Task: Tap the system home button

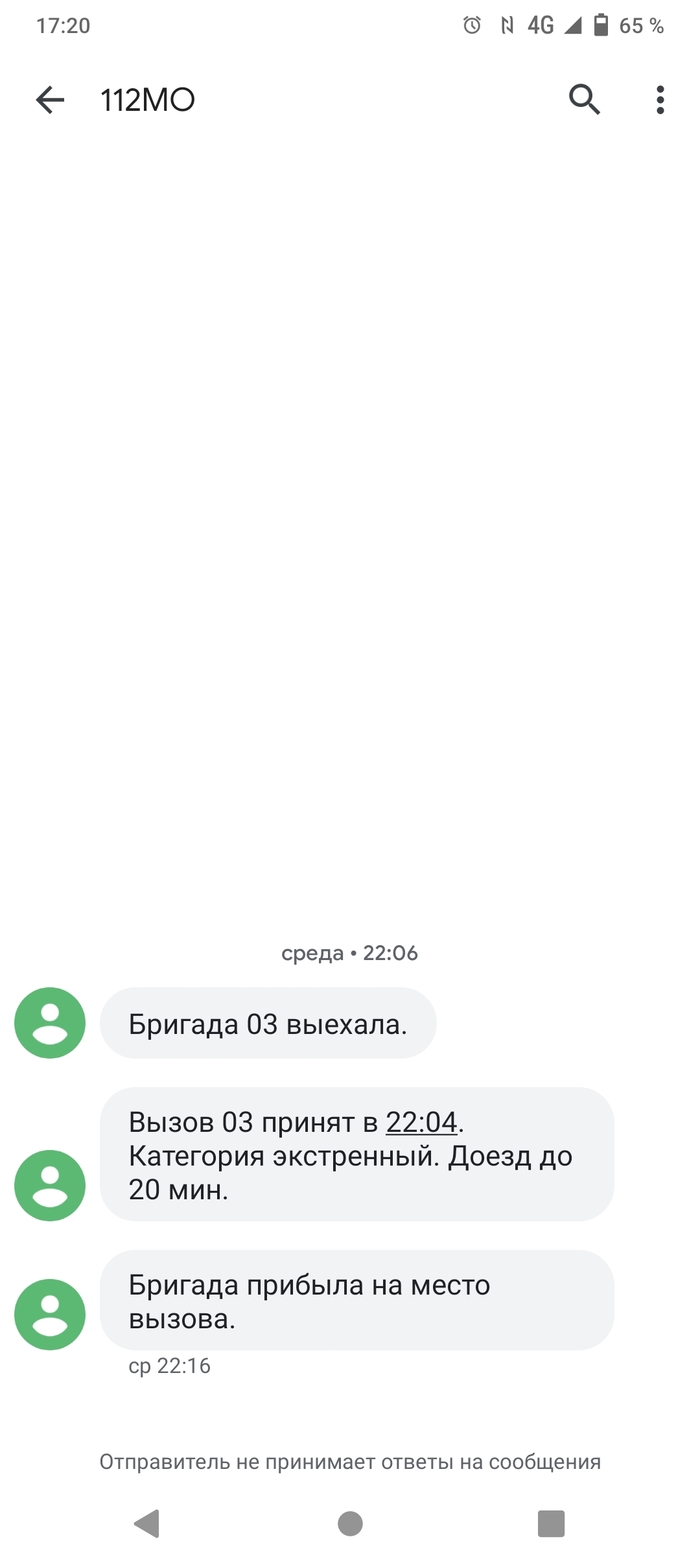Action: click(x=350, y=1523)
